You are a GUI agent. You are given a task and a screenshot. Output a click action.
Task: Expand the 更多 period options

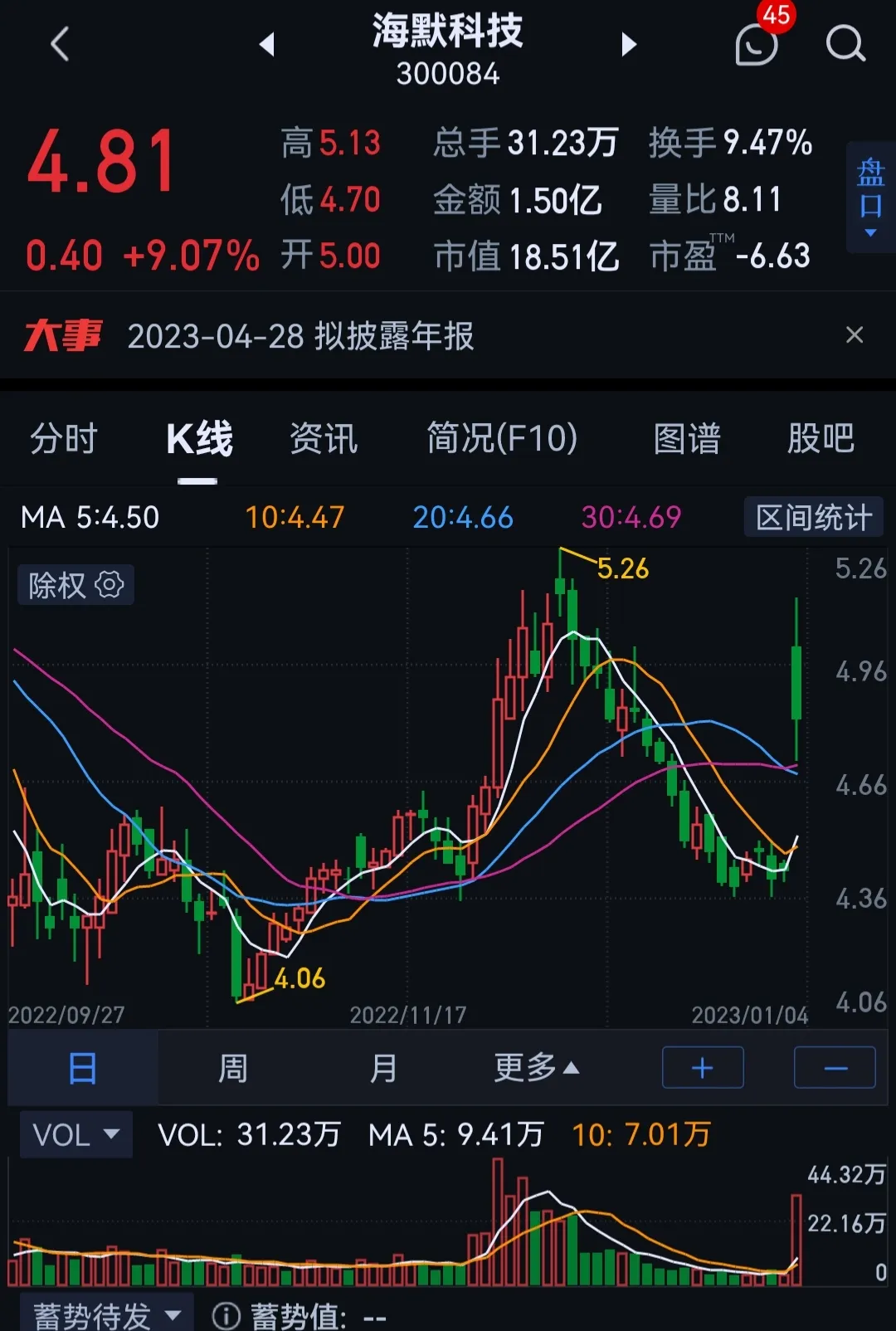(536, 1068)
